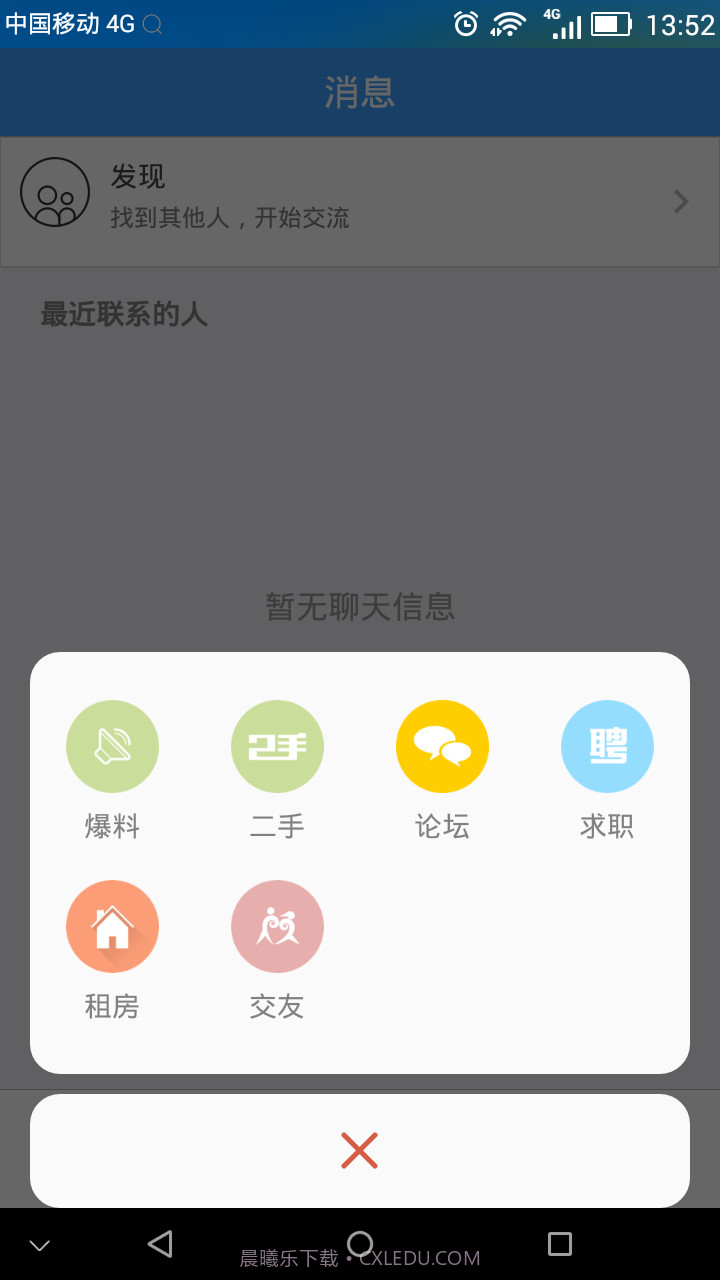Close the popup with the red X

click(359, 1150)
